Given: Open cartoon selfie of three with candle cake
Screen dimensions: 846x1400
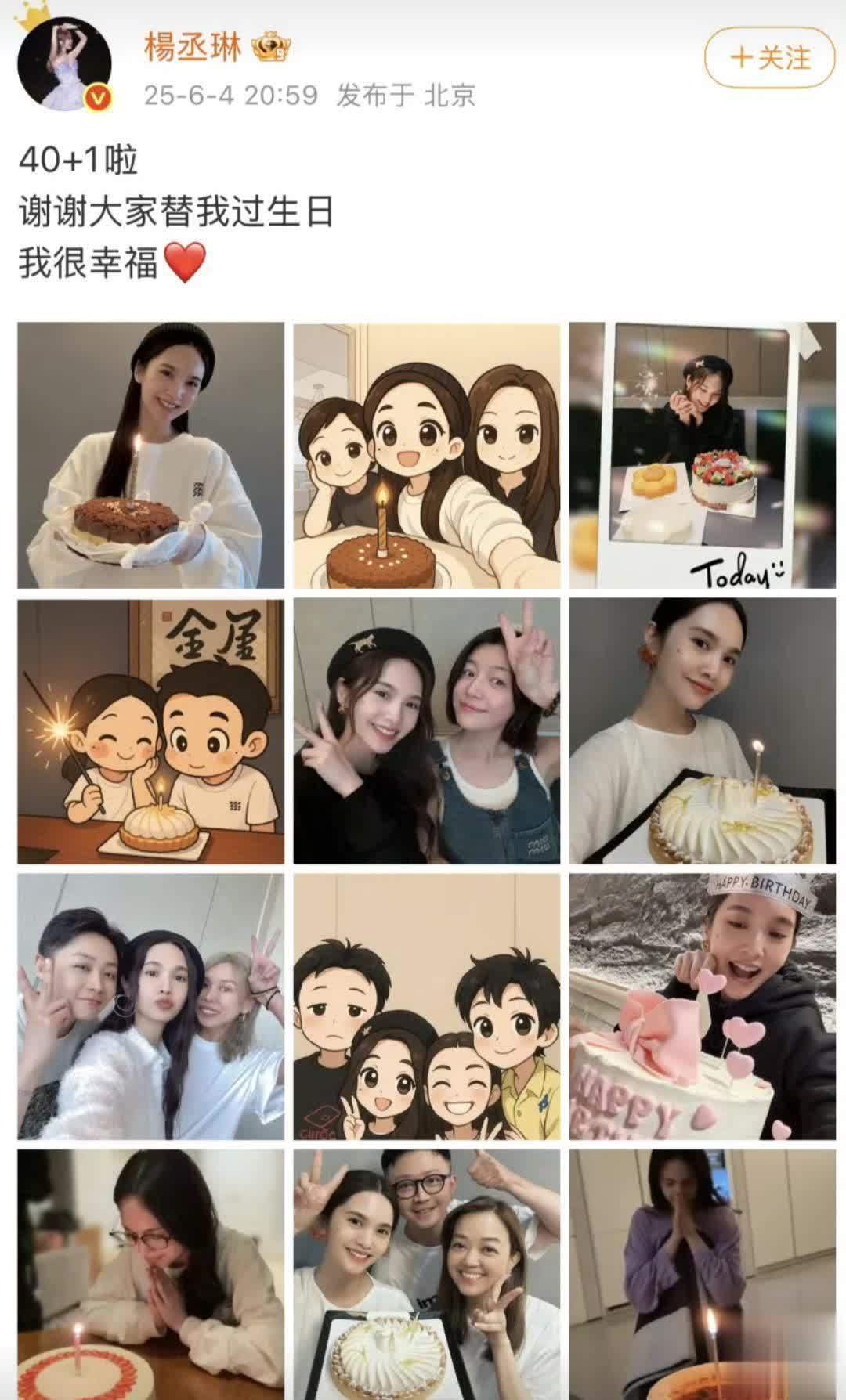Looking at the screenshot, I should click(427, 455).
